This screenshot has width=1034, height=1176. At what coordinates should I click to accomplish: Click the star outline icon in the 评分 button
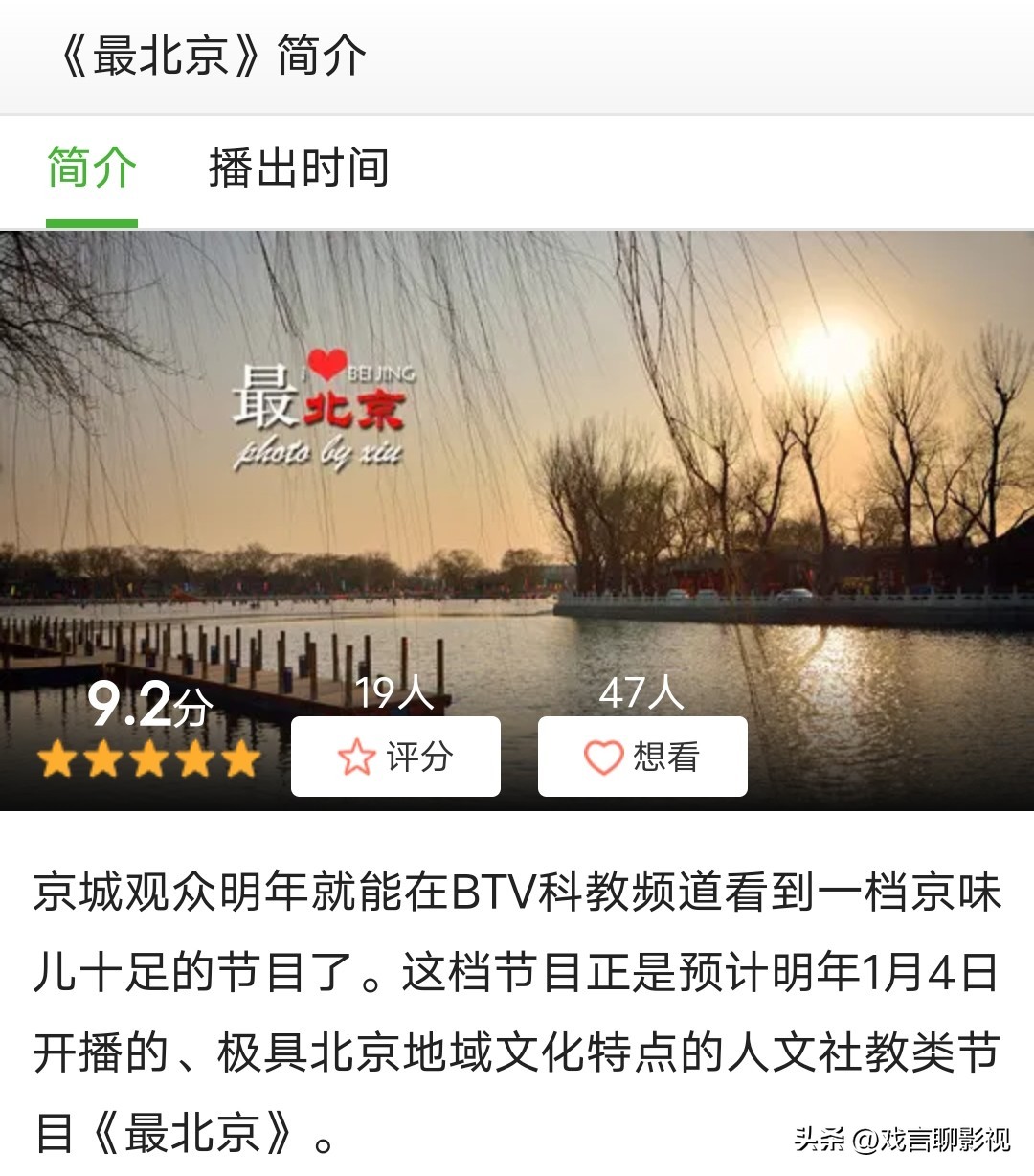click(356, 757)
